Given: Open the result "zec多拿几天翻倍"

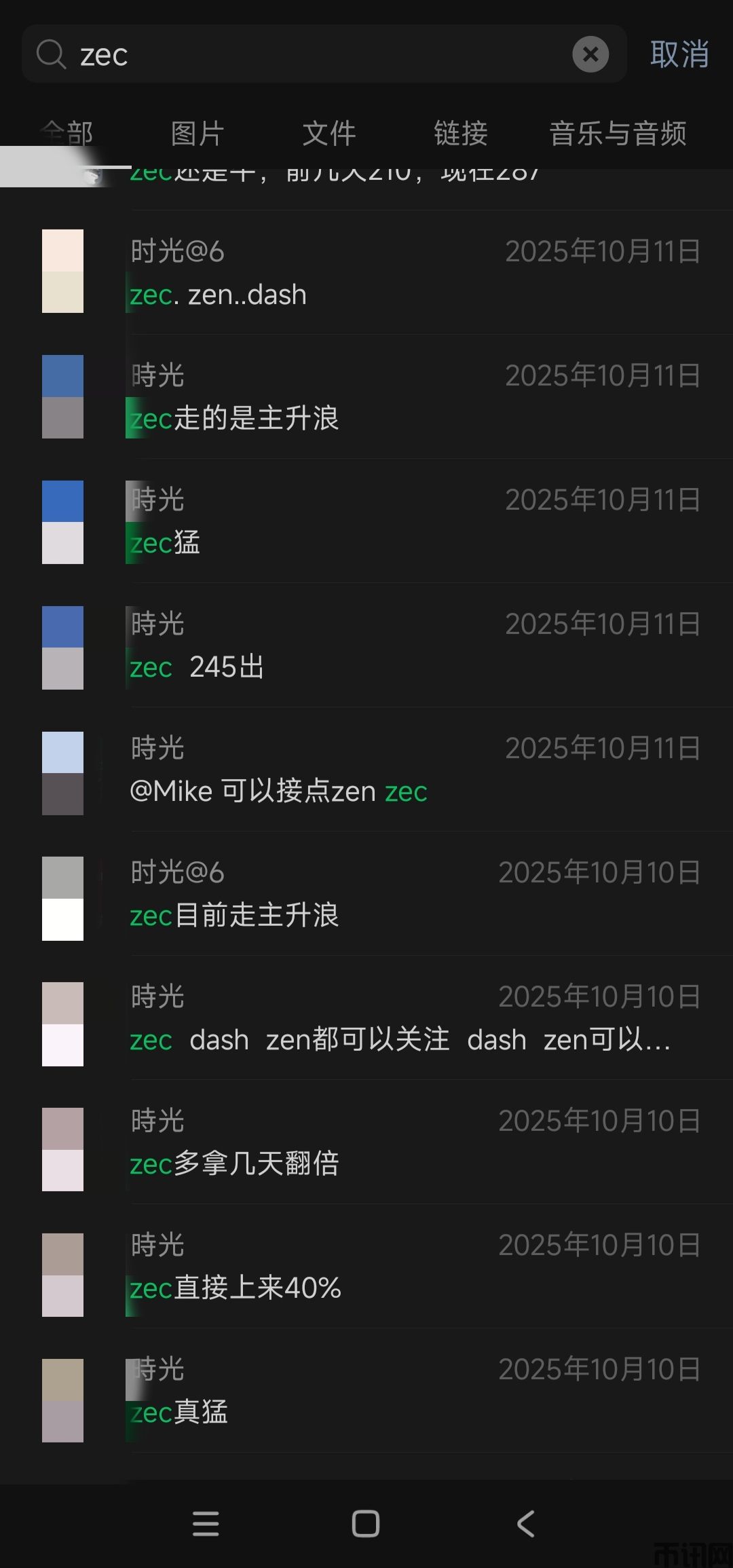Looking at the screenshot, I should (414, 1142).
